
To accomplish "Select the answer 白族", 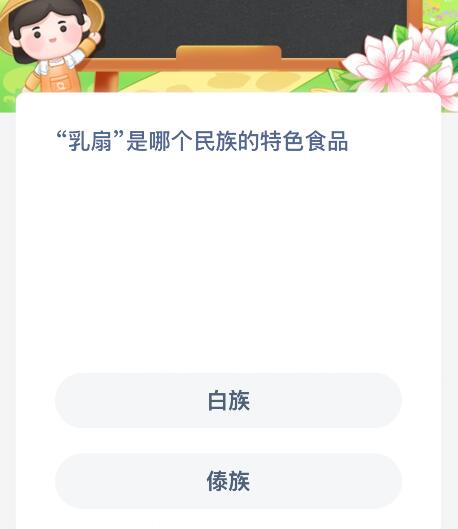I will pos(228,400).
